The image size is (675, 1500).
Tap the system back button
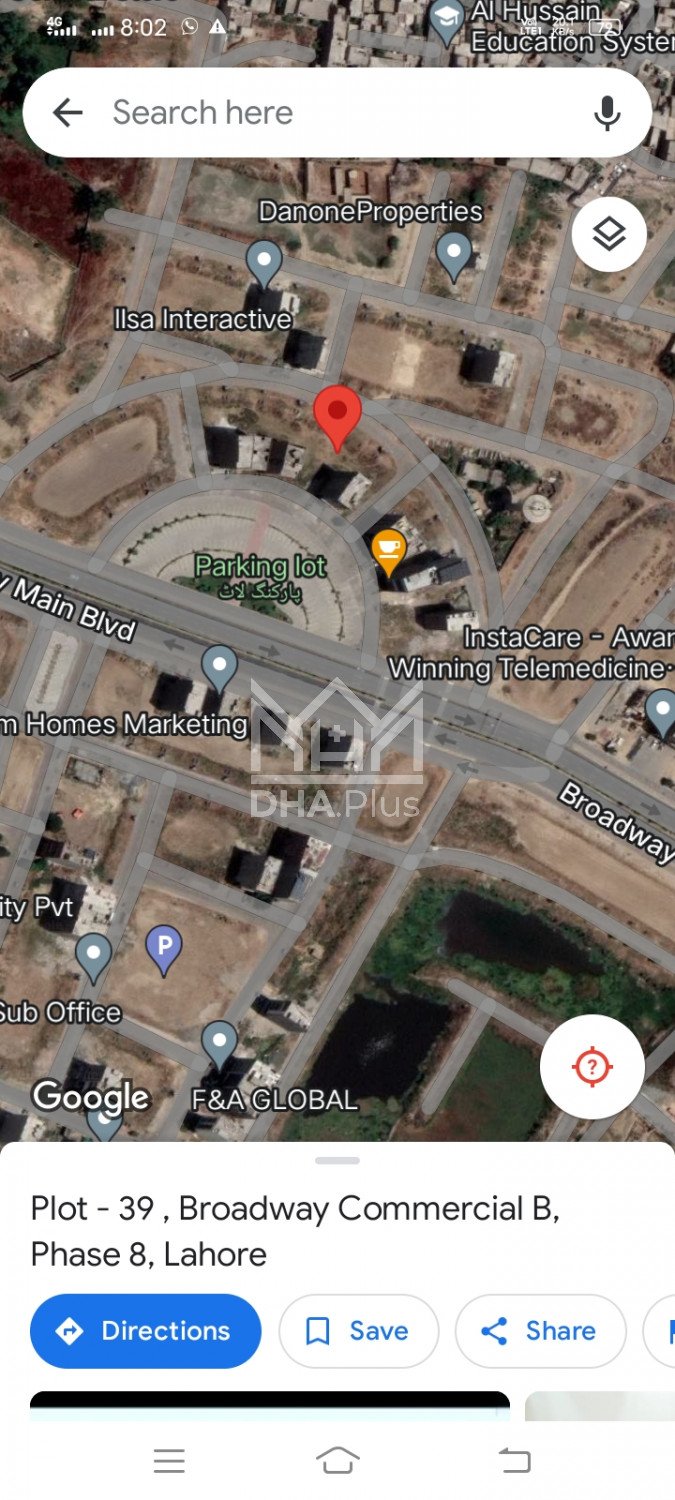tap(514, 1461)
